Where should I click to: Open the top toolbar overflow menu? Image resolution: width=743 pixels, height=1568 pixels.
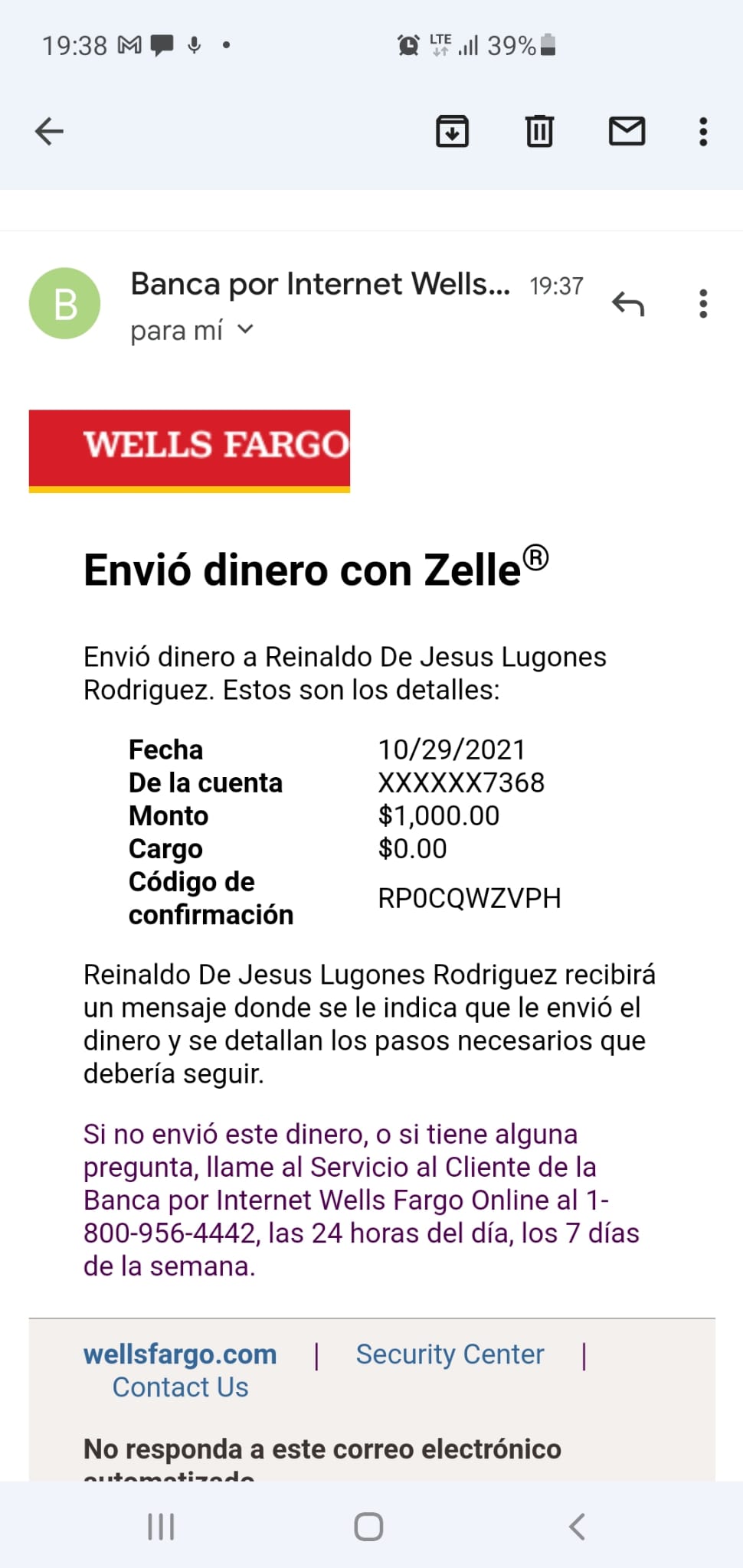point(703,132)
